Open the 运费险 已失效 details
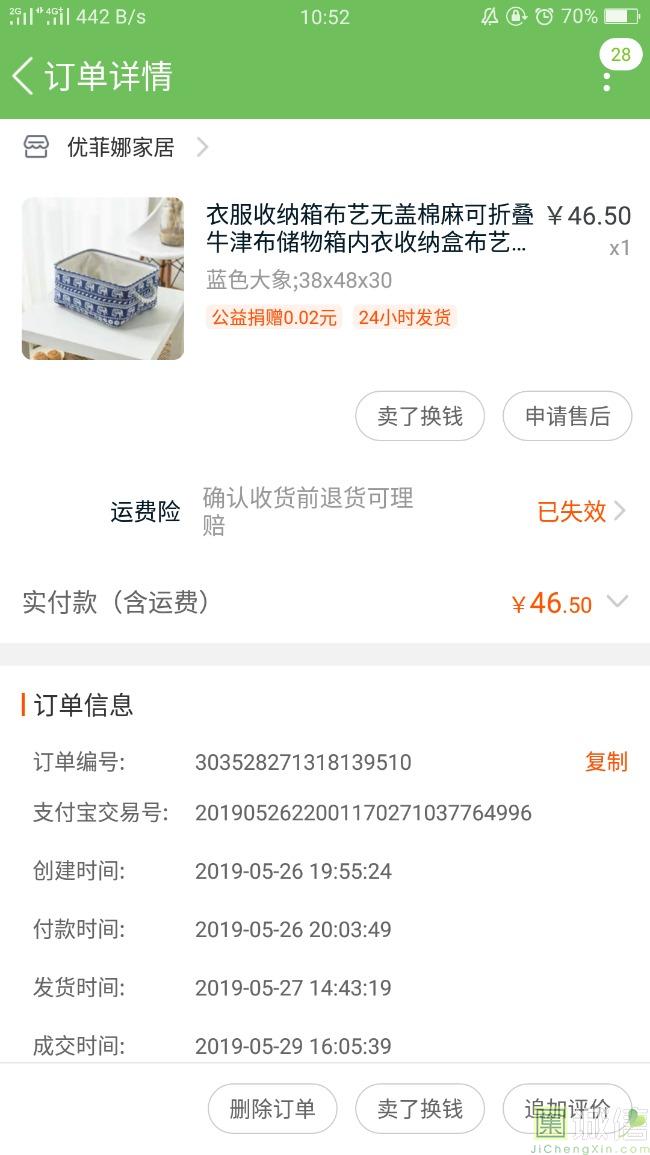This screenshot has width=650, height=1155. click(x=580, y=511)
